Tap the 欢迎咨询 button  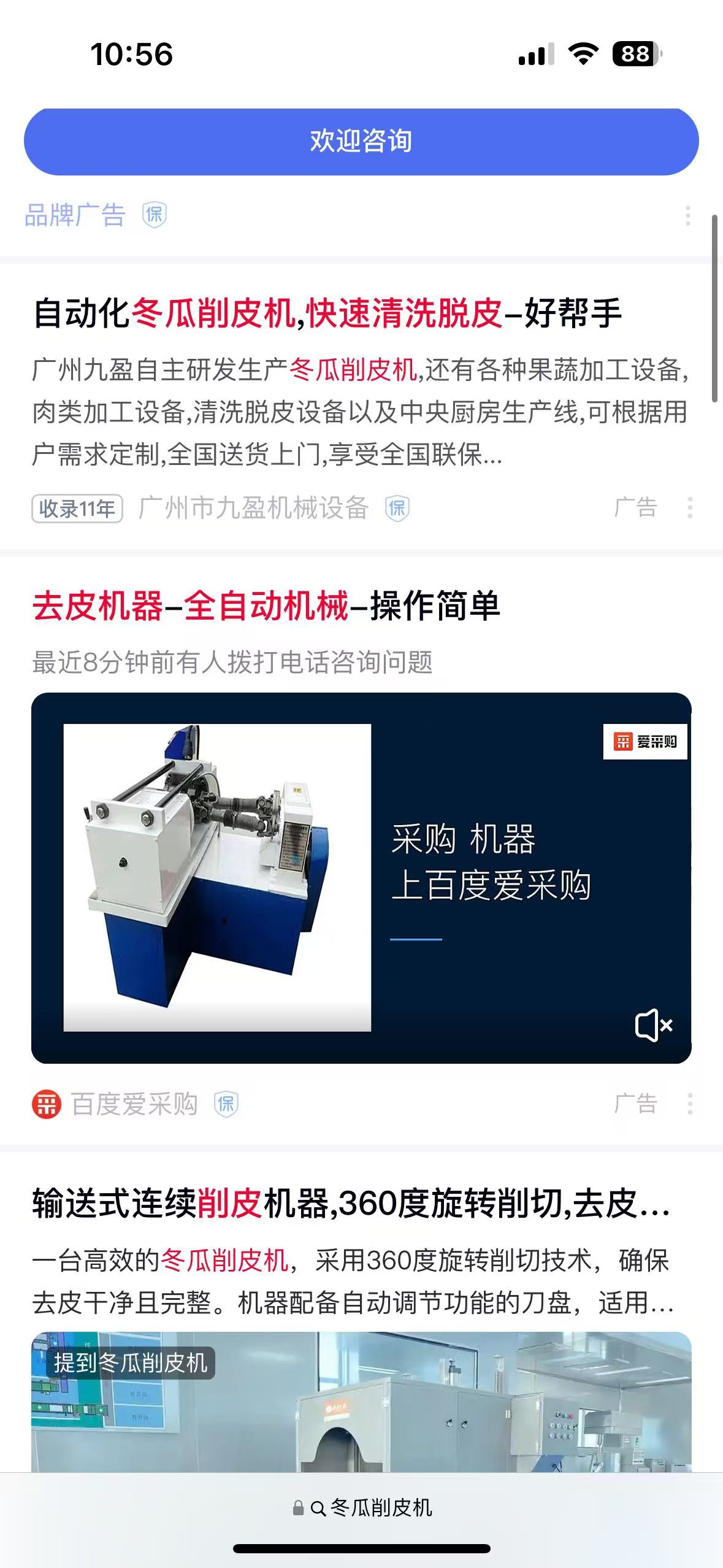tap(361, 142)
